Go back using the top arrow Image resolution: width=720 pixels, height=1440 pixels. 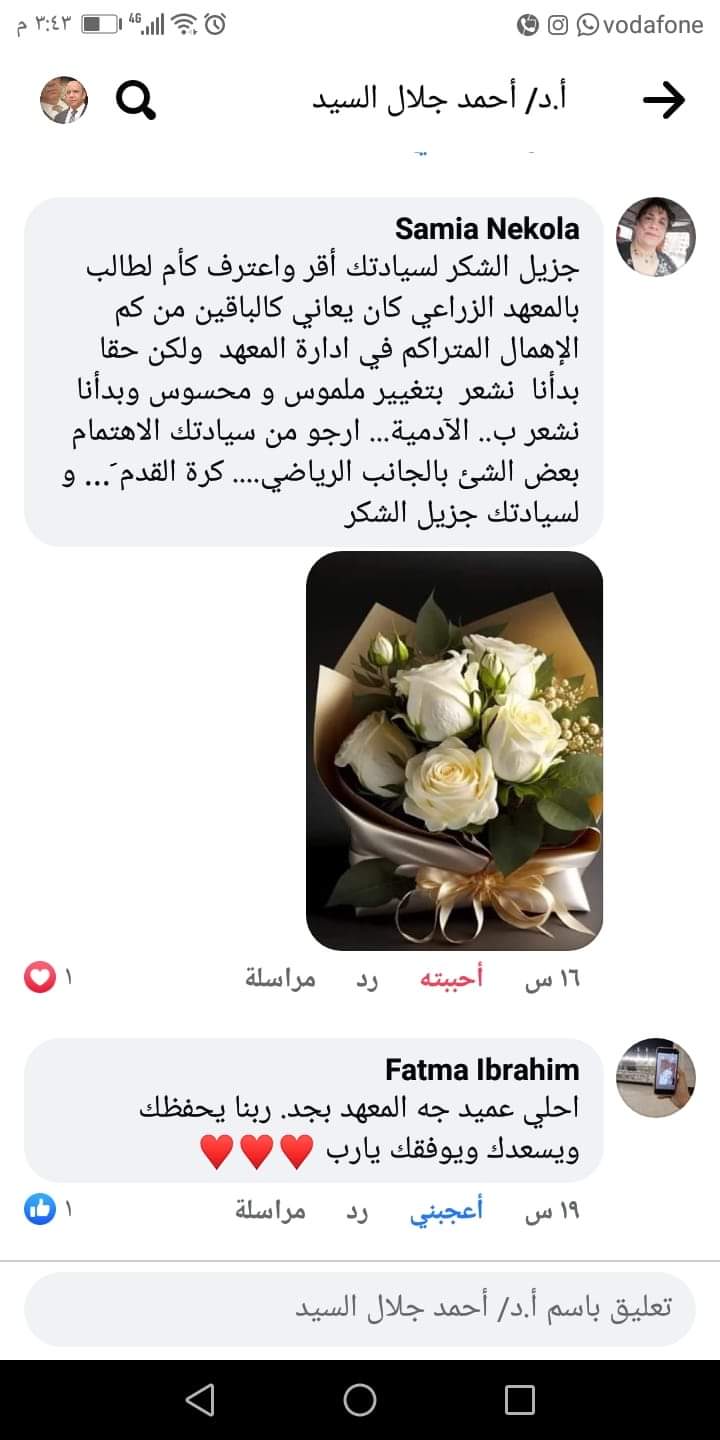coord(664,99)
